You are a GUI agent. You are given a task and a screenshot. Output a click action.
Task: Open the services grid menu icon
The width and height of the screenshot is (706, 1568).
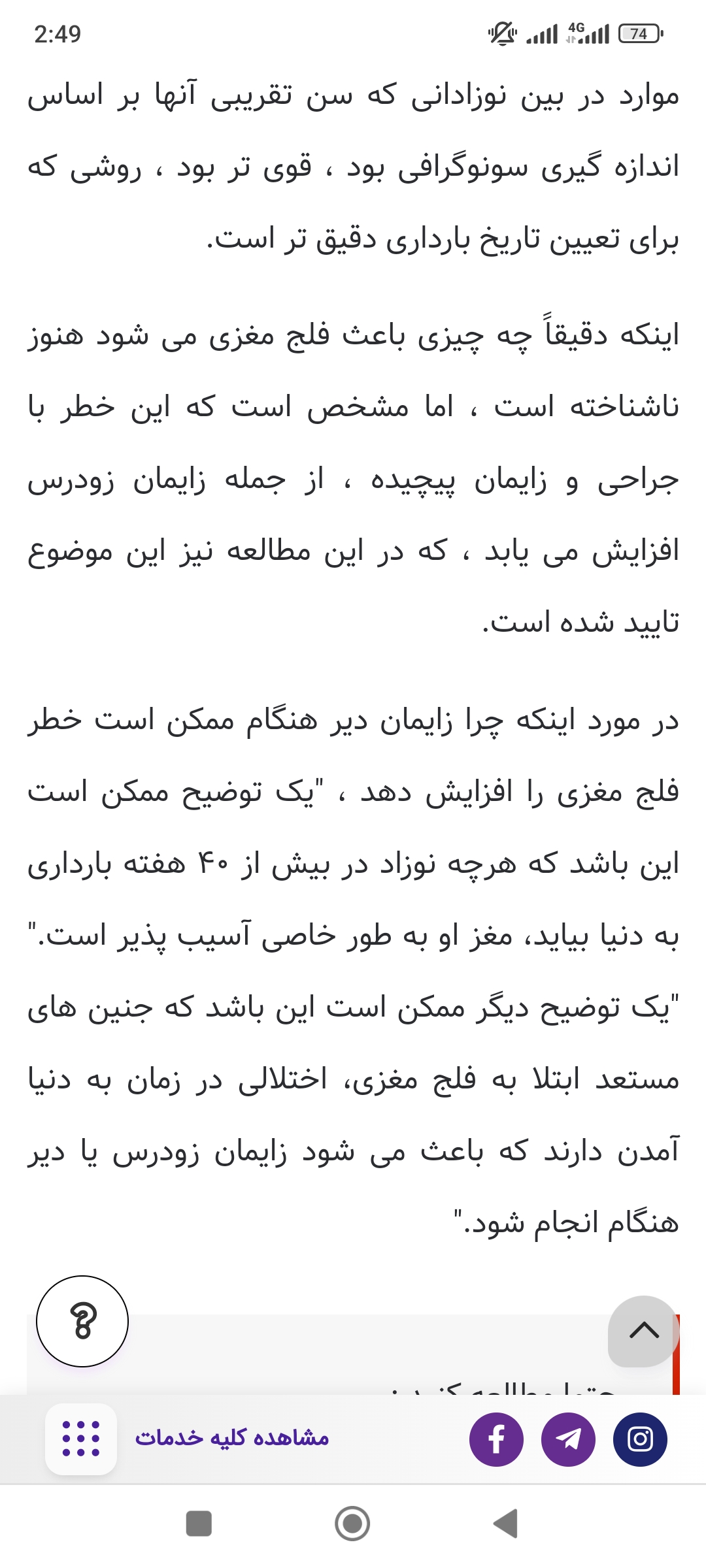tap(81, 1439)
